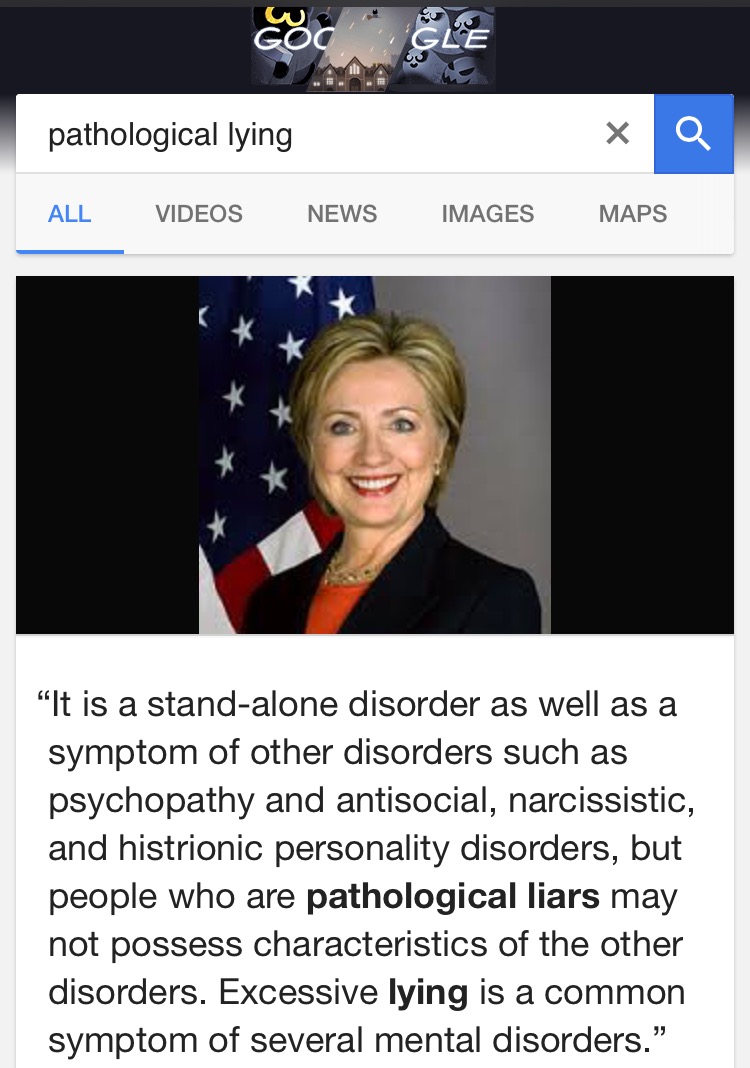
Task: Tap the search field containing pathological lying
Action: tap(300, 134)
